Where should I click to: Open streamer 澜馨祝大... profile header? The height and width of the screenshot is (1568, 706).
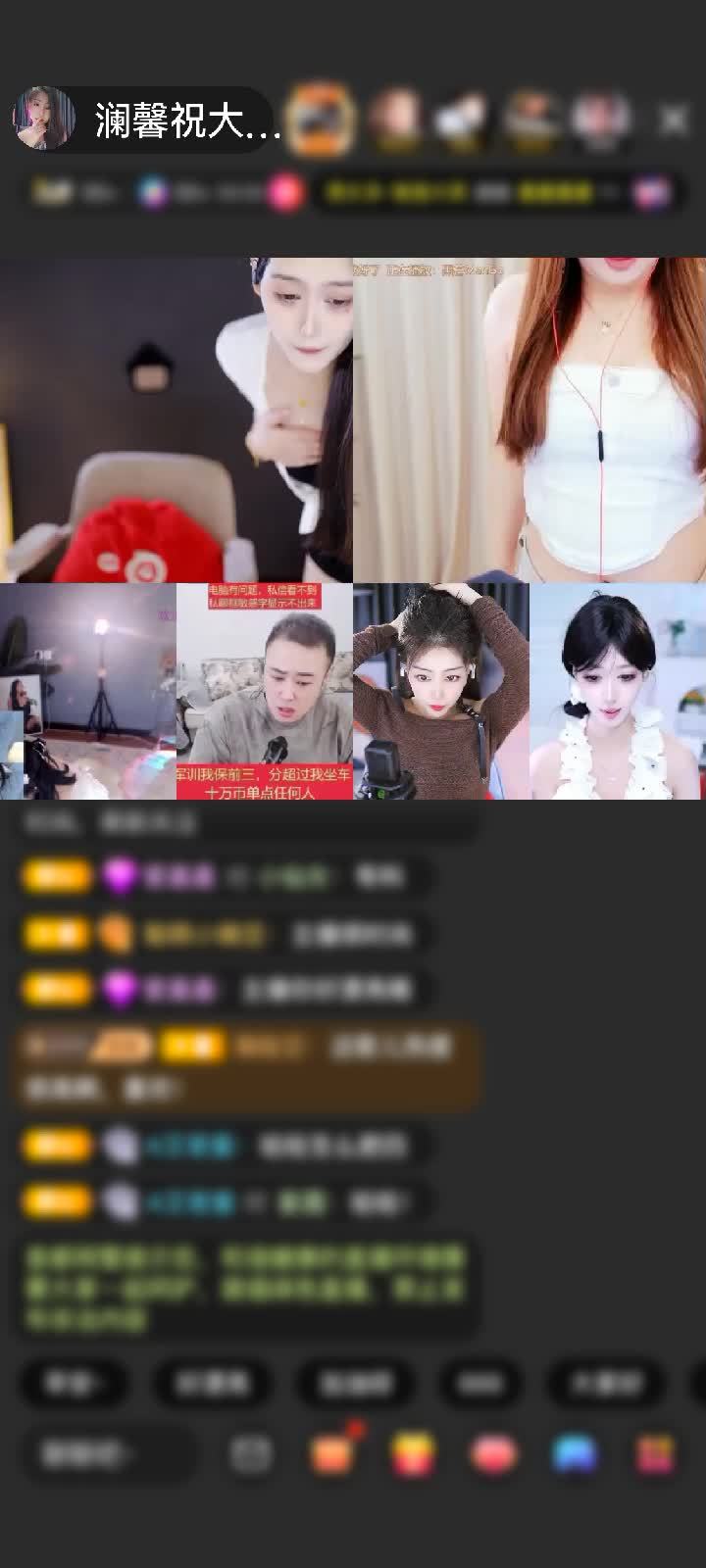[x=147, y=120]
